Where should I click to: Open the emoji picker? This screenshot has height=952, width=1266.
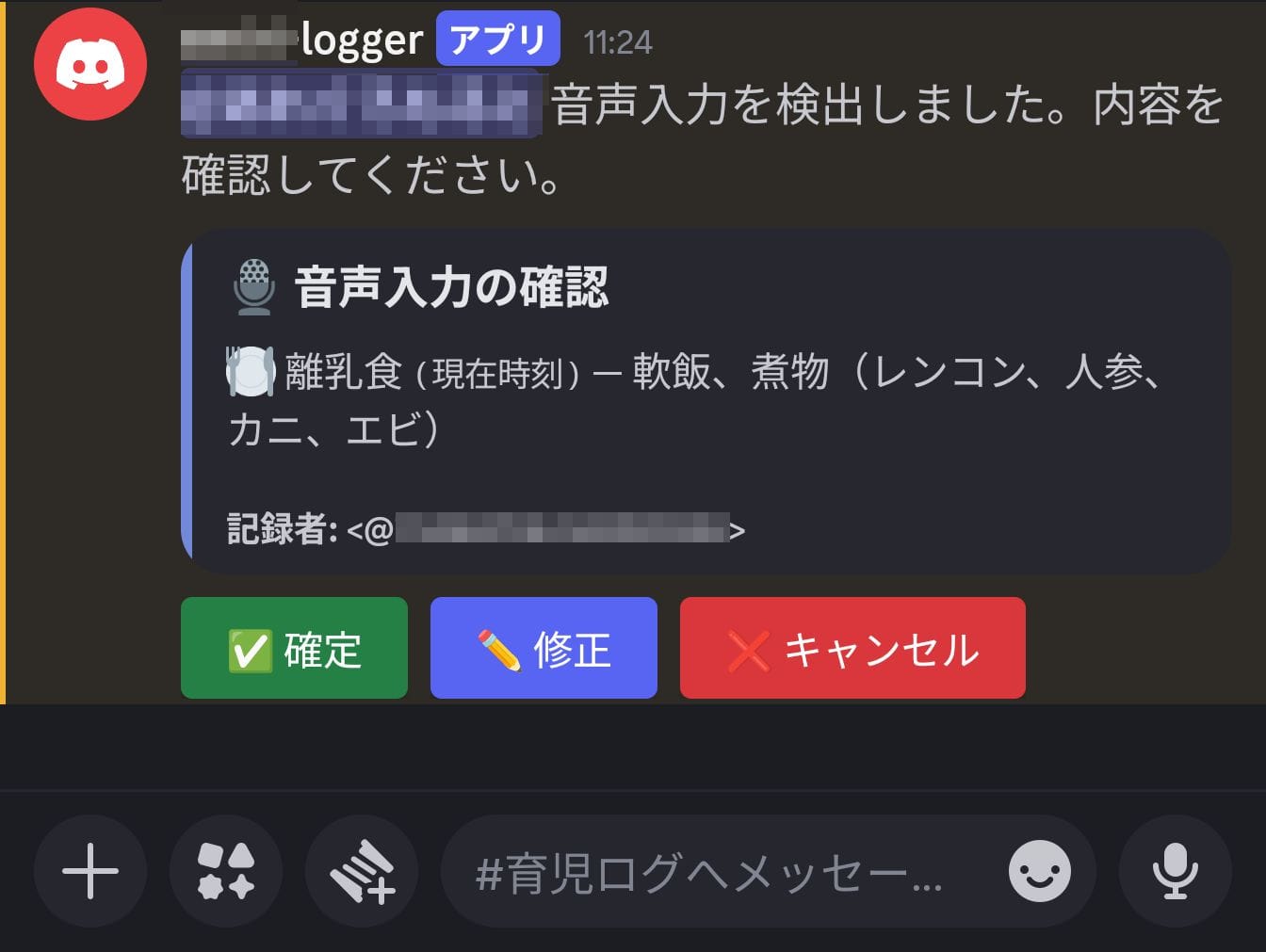click(x=1039, y=871)
